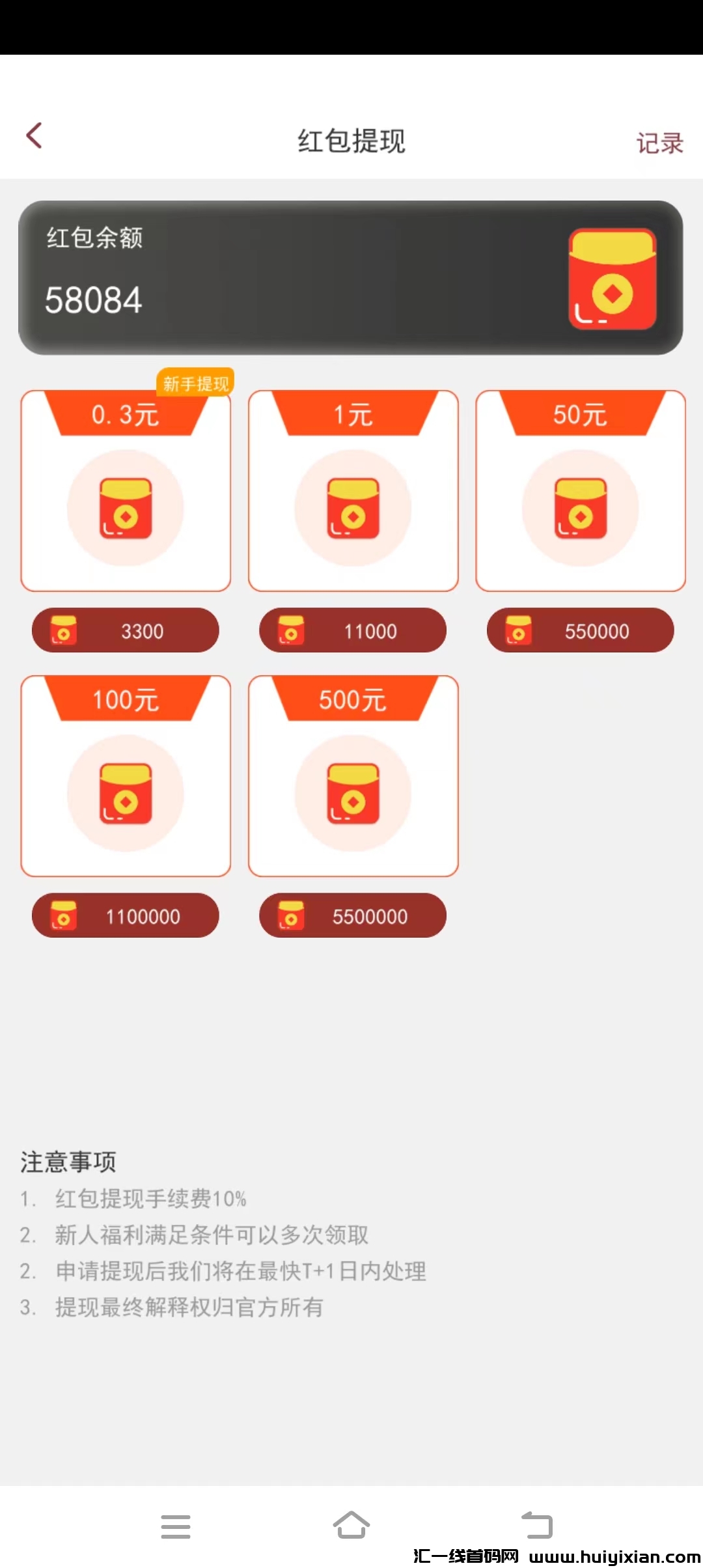Redeem using the 11000 button
Screen dimensions: 703x1568
pos(353,630)
